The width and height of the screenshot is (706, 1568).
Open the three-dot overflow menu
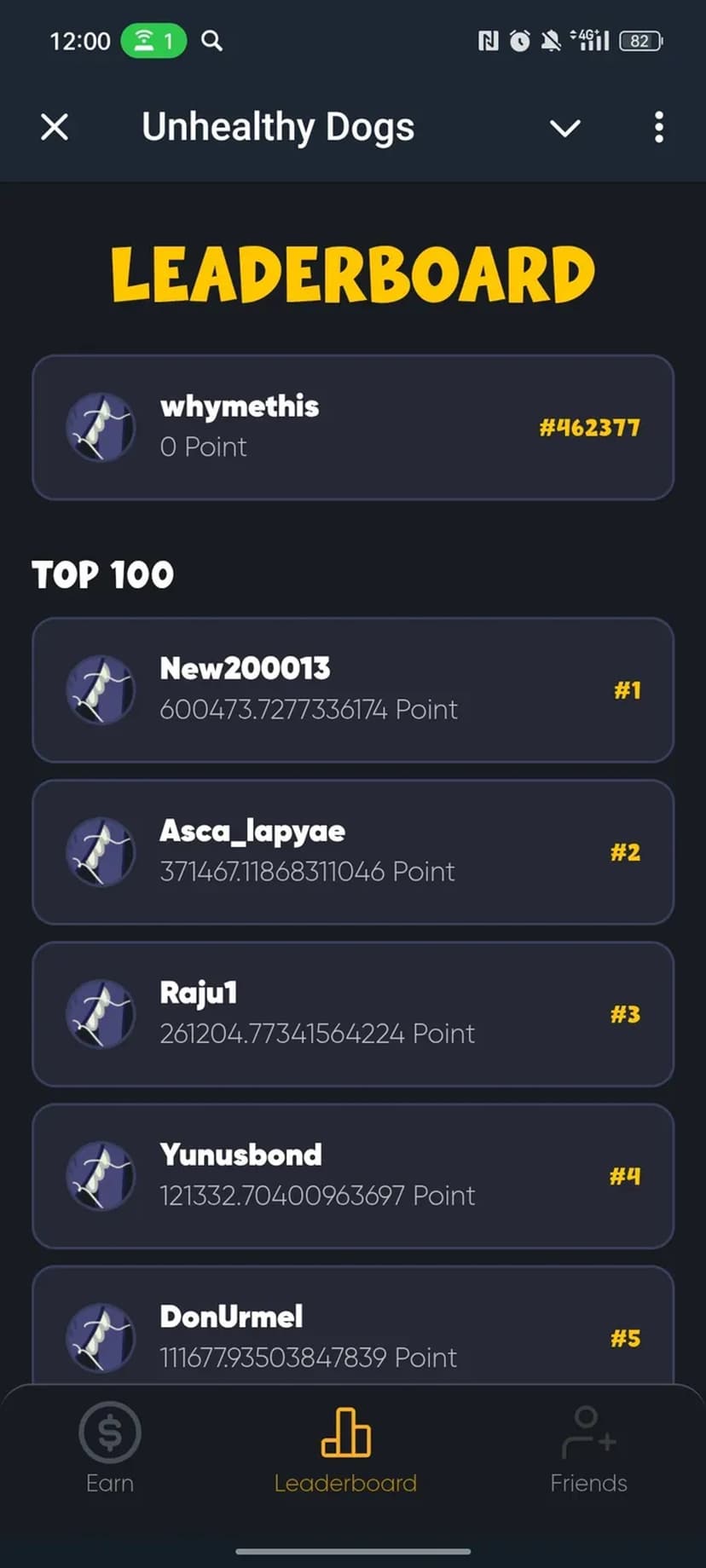[x=658, y=128]
